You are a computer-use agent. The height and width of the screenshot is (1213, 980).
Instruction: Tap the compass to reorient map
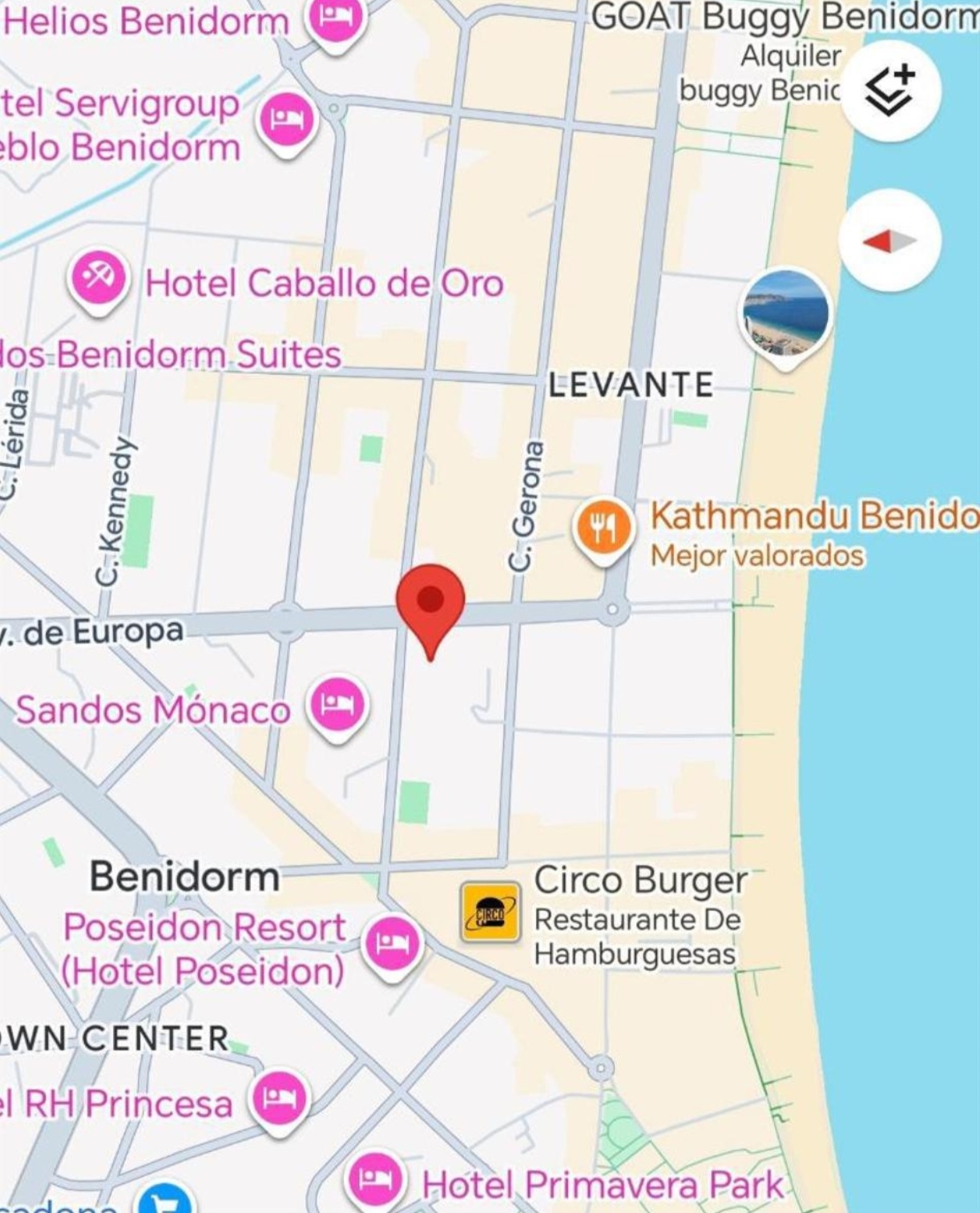pos(889,240)
